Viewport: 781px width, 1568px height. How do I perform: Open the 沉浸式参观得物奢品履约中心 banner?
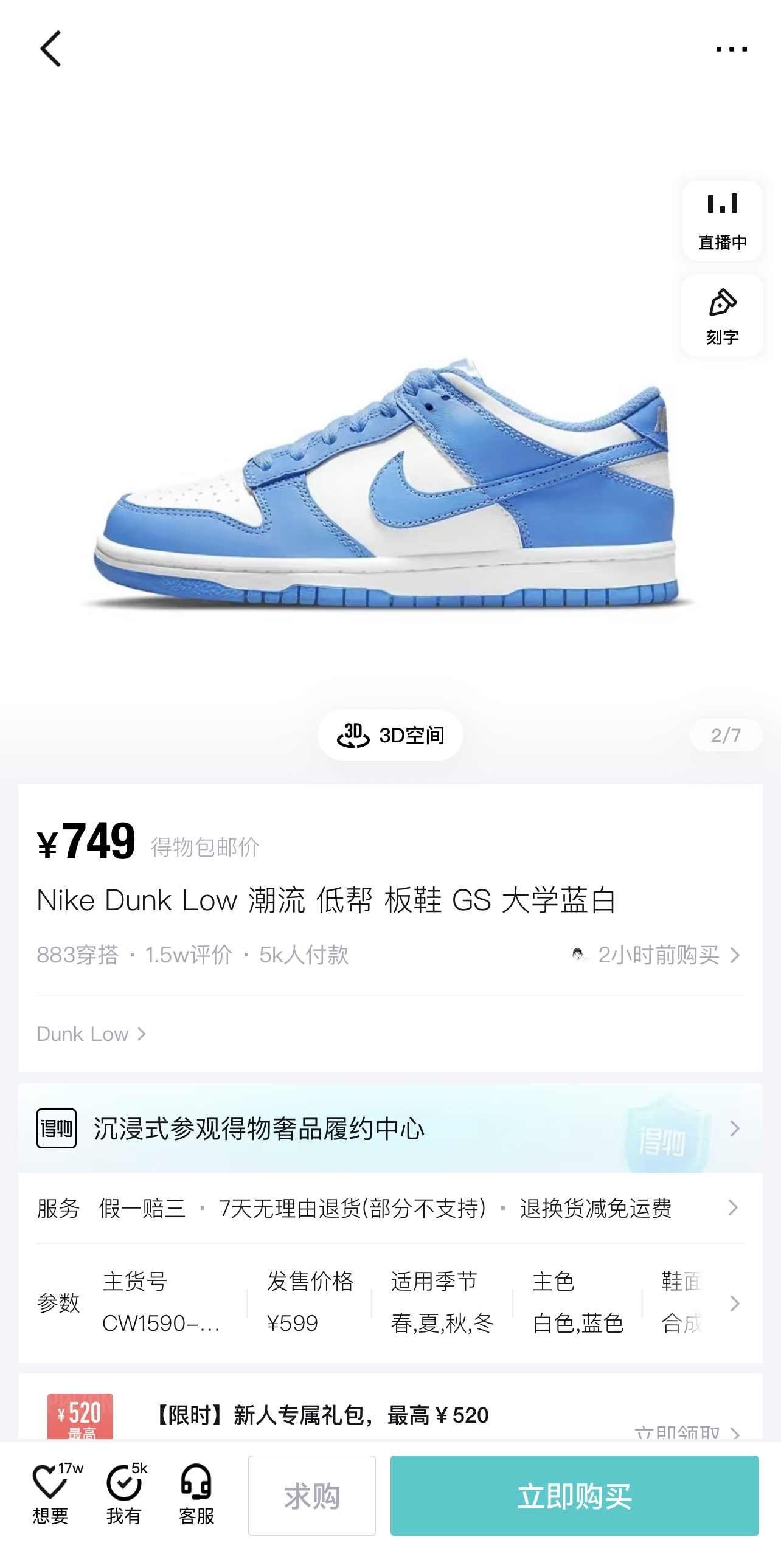[390, 1128]
